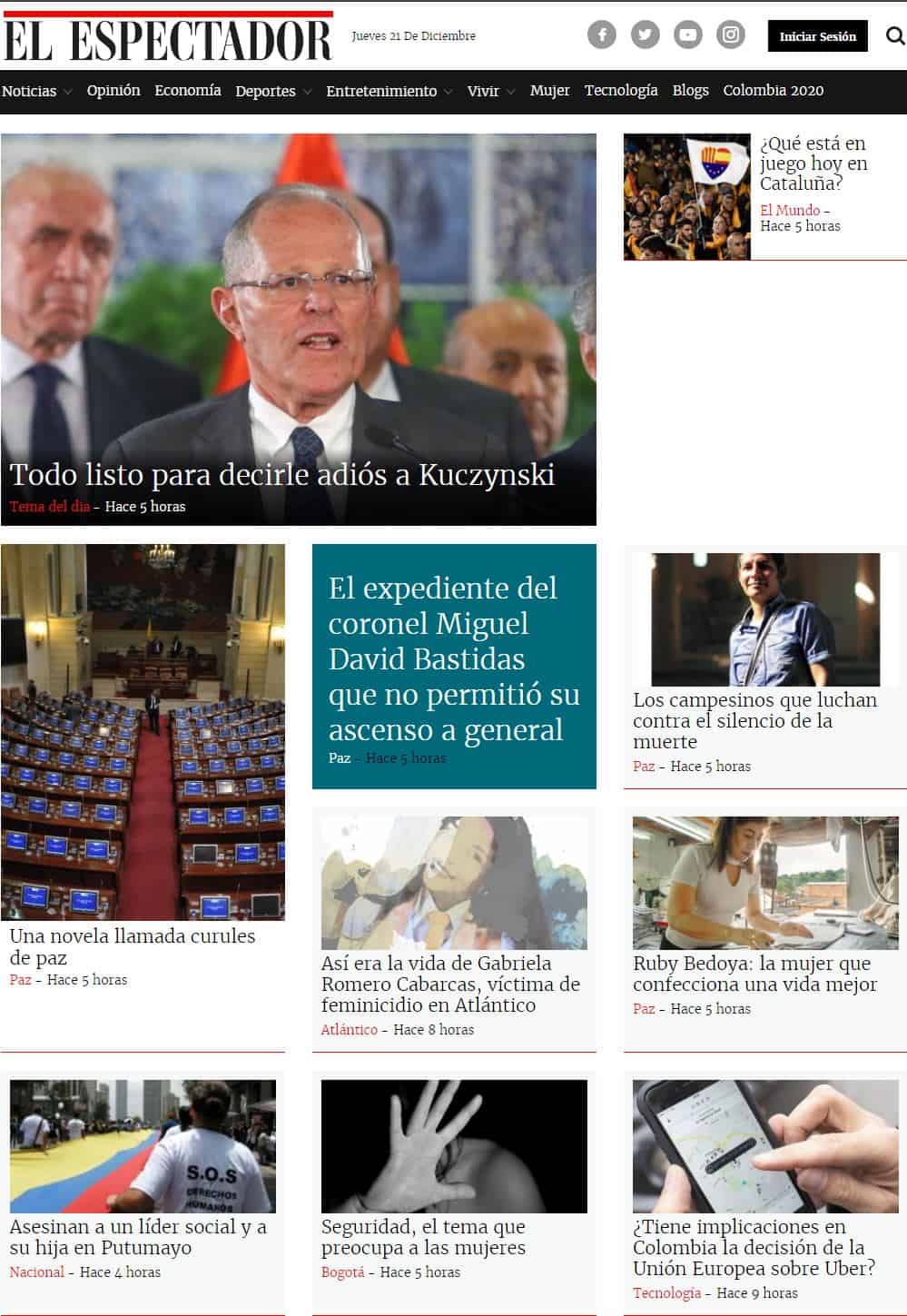907x1316 pixels.
Task: Tap the Iniciar Sesión button
Action: 817,36
